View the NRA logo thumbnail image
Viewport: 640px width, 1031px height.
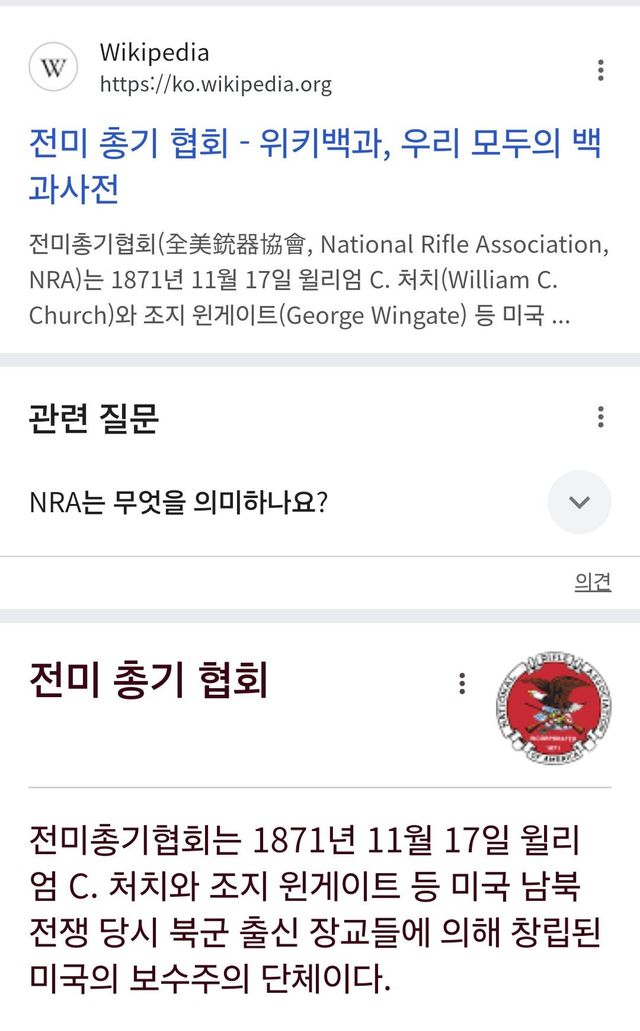tap(553, 711)
